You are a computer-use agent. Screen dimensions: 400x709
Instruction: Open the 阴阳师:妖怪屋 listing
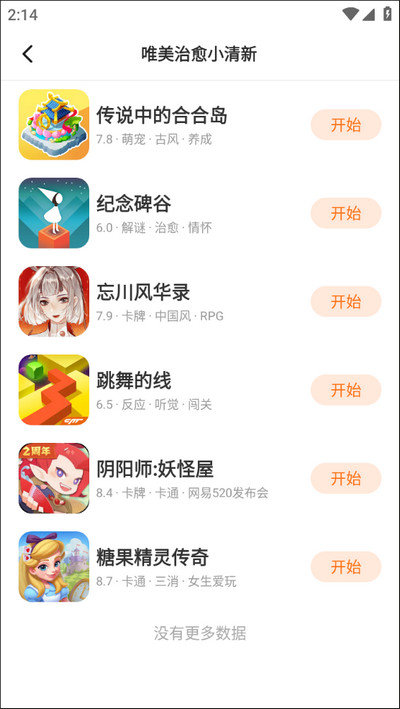pos(200,478)
